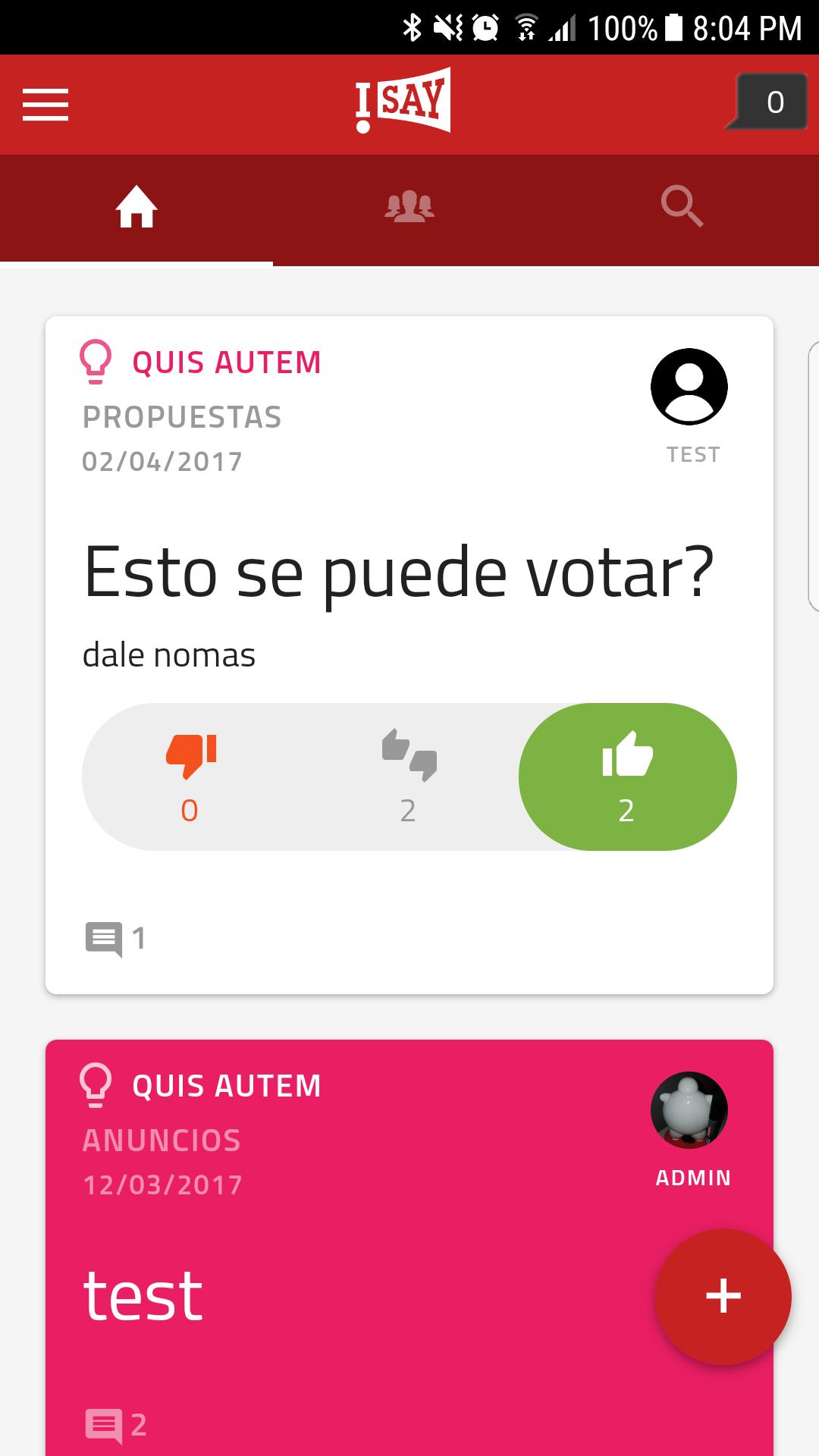The height and width of the screenshot is (1456, 819).
Task: View the TEST user profile avatar
Action: click(x=689, y=387)
